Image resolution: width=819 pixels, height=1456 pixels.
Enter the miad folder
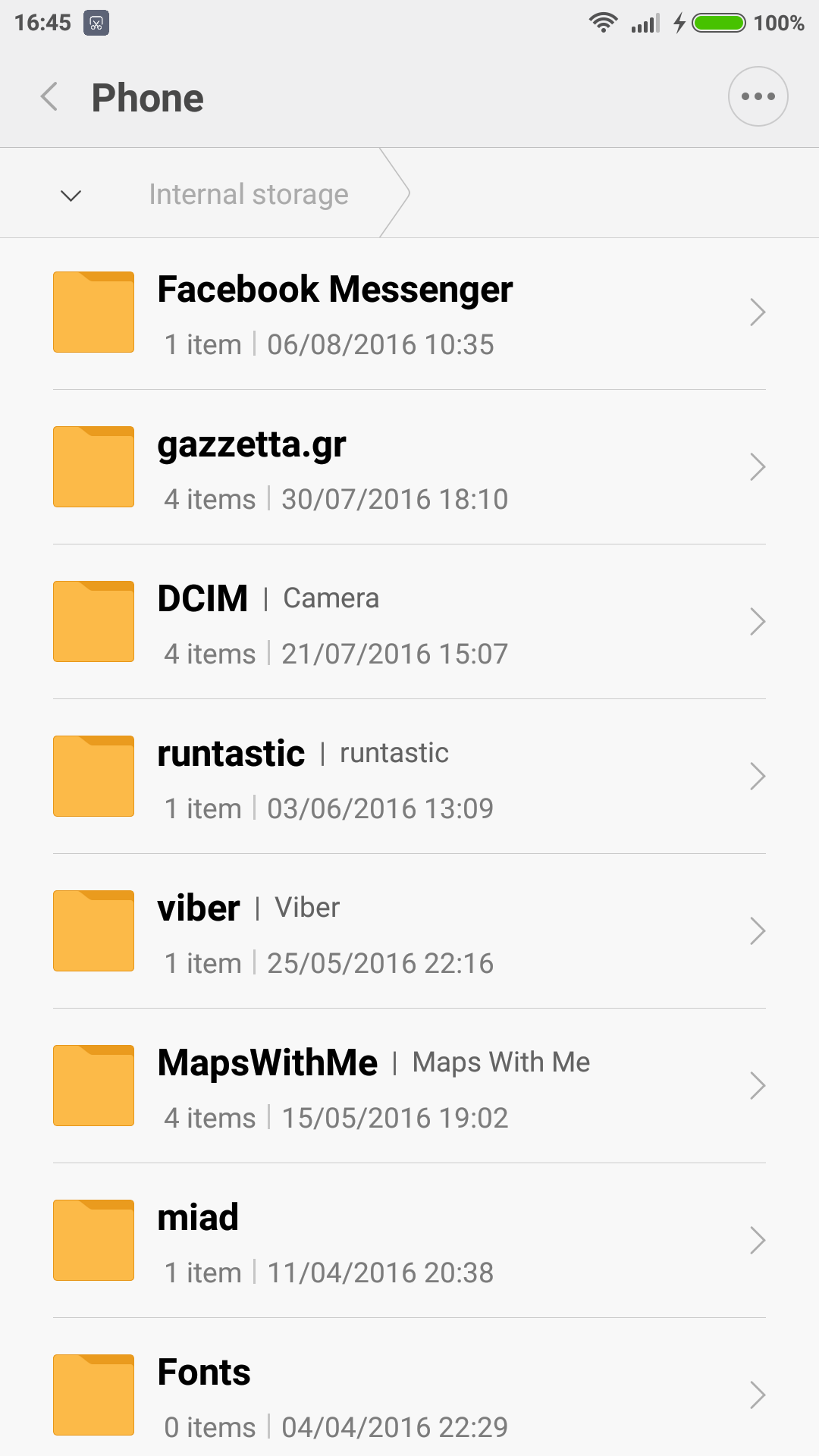tap(409, 1241)
